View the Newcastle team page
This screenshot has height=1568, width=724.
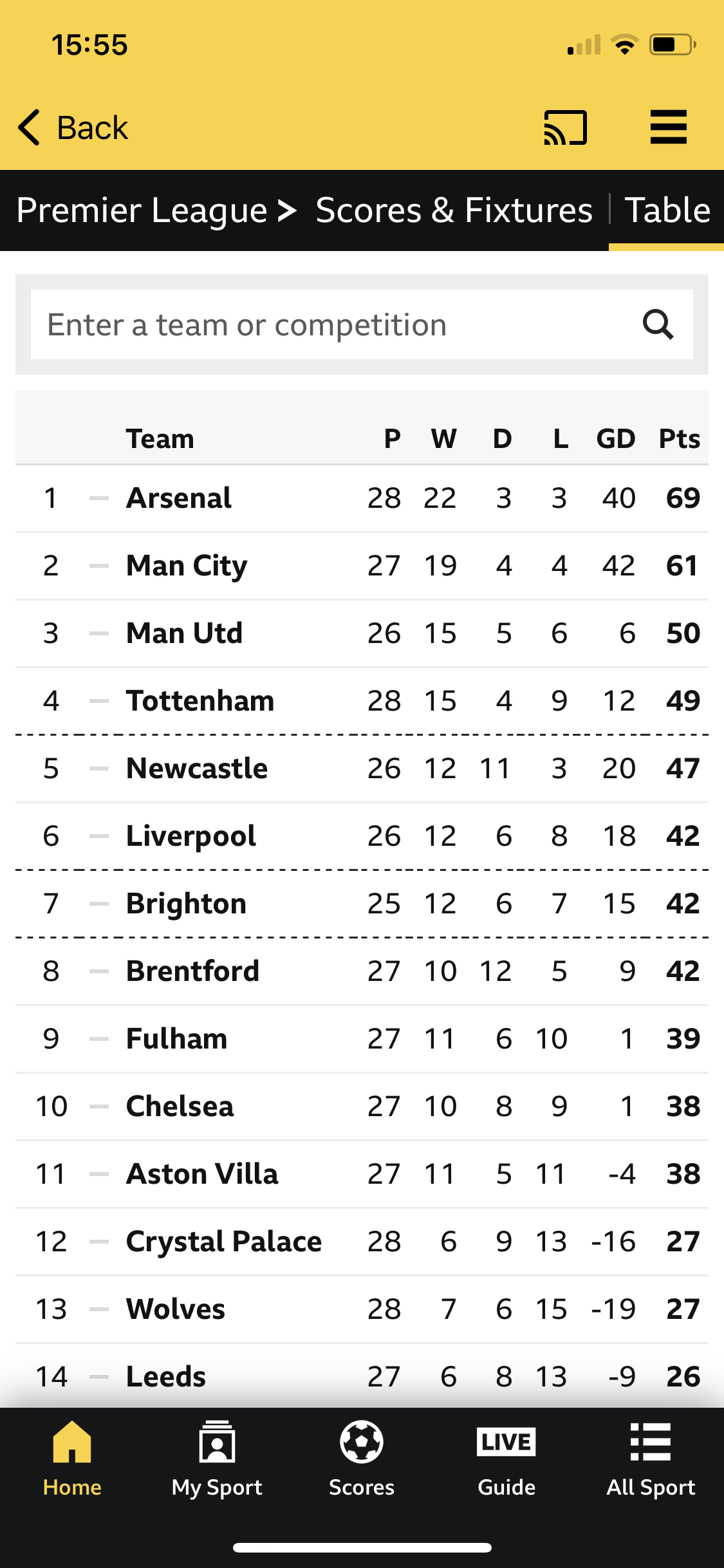pos(197,769)
